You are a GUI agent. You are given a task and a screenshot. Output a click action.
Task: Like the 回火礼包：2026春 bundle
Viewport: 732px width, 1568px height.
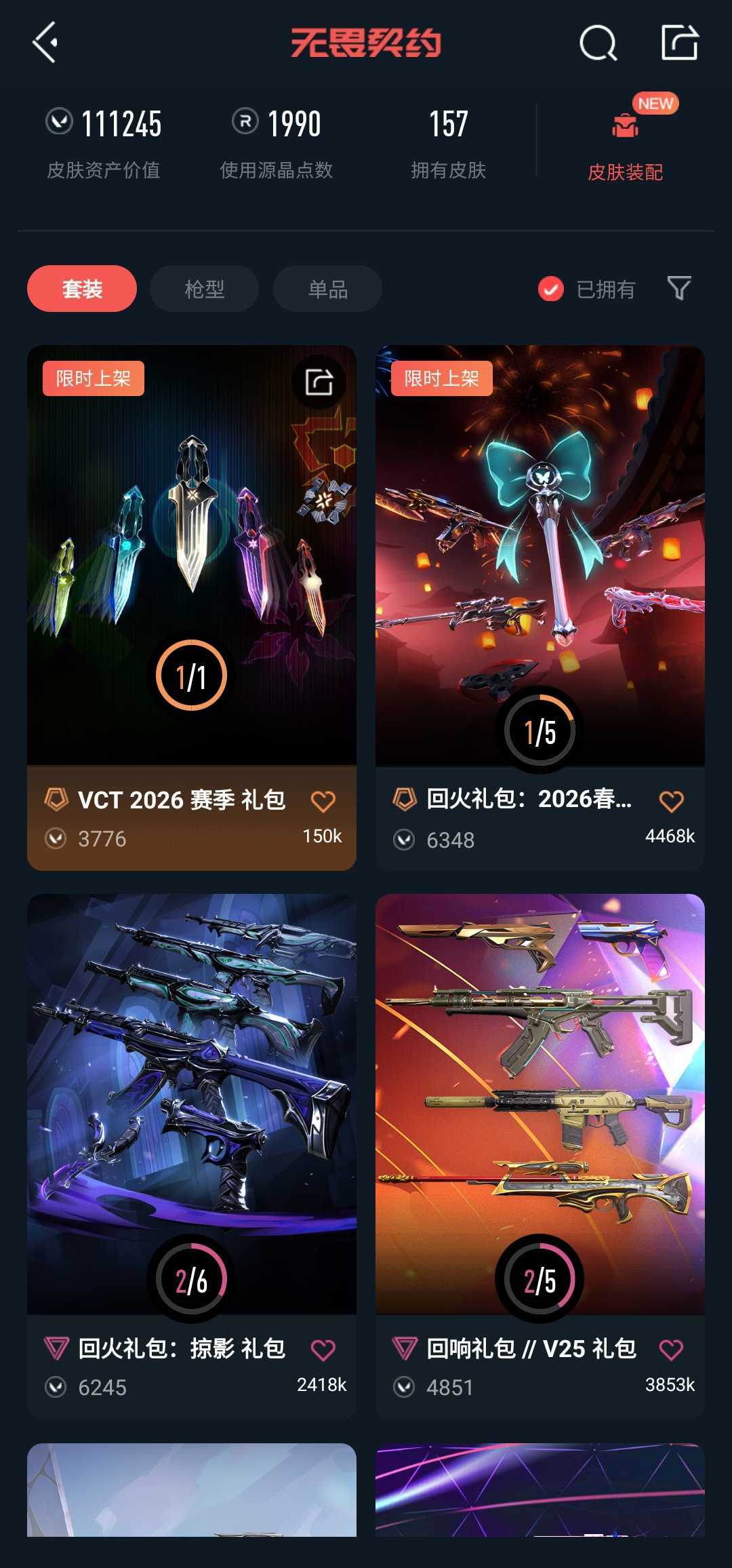pyautogui.click(x=671, y=802)
